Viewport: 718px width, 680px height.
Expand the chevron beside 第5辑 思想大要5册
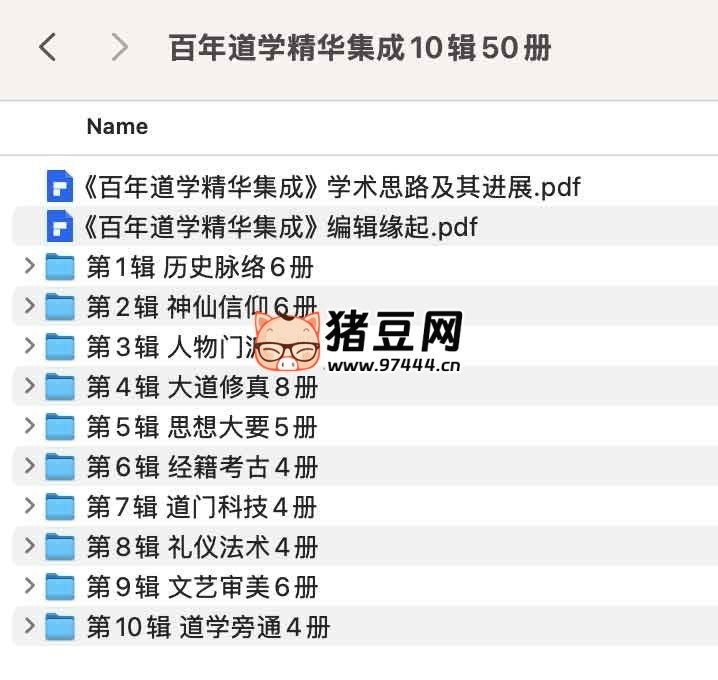(x=28, y=427)
